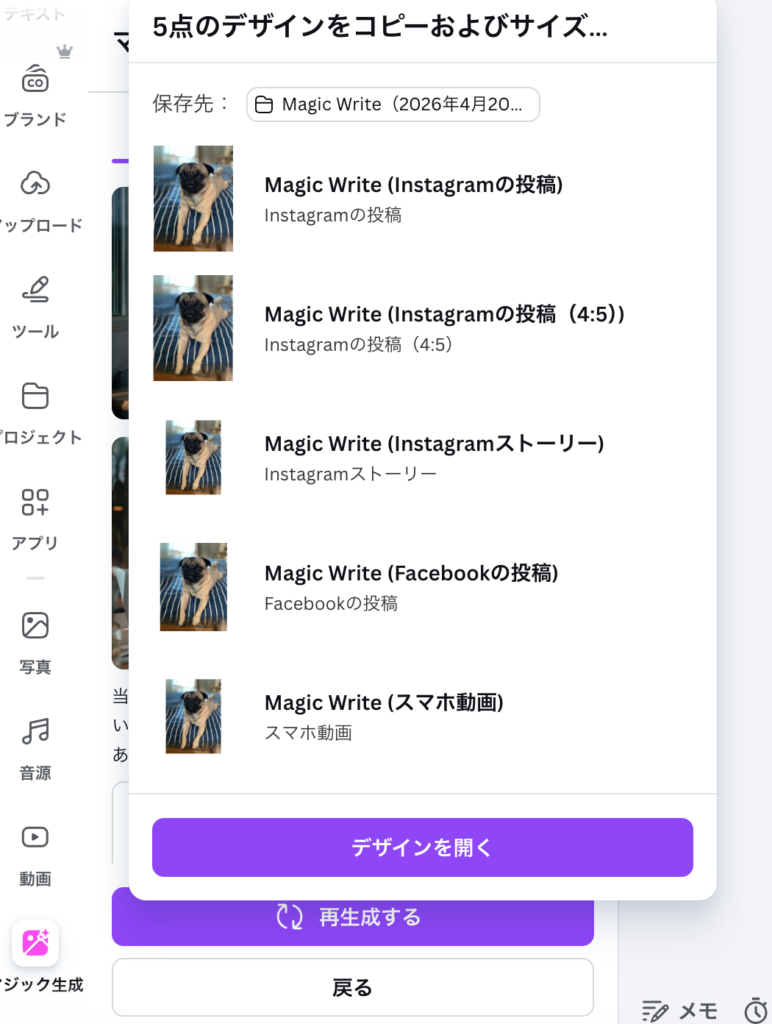
Task: Click the デザインを開く button
Action: [x=422, y=847]
